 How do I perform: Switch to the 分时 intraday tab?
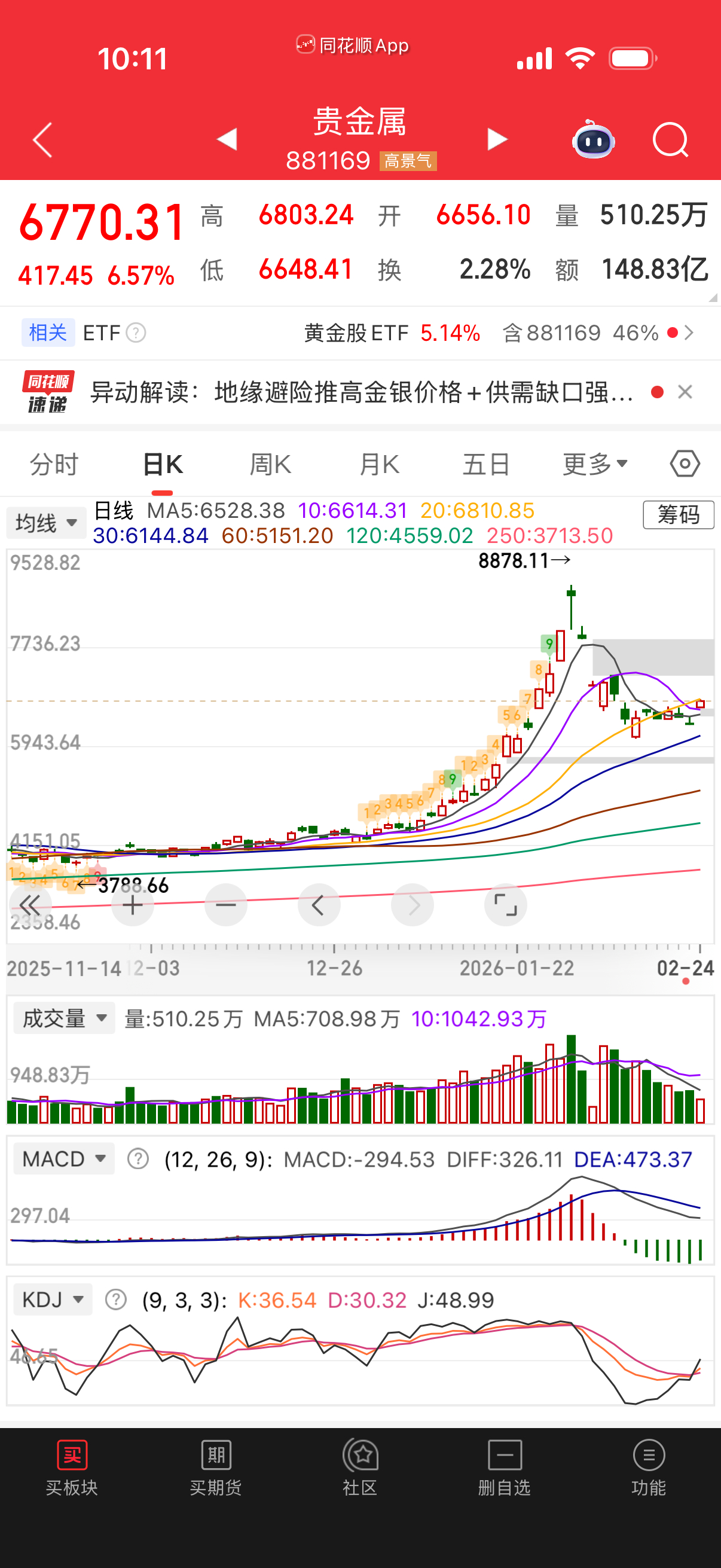click(x=53, y=463)
